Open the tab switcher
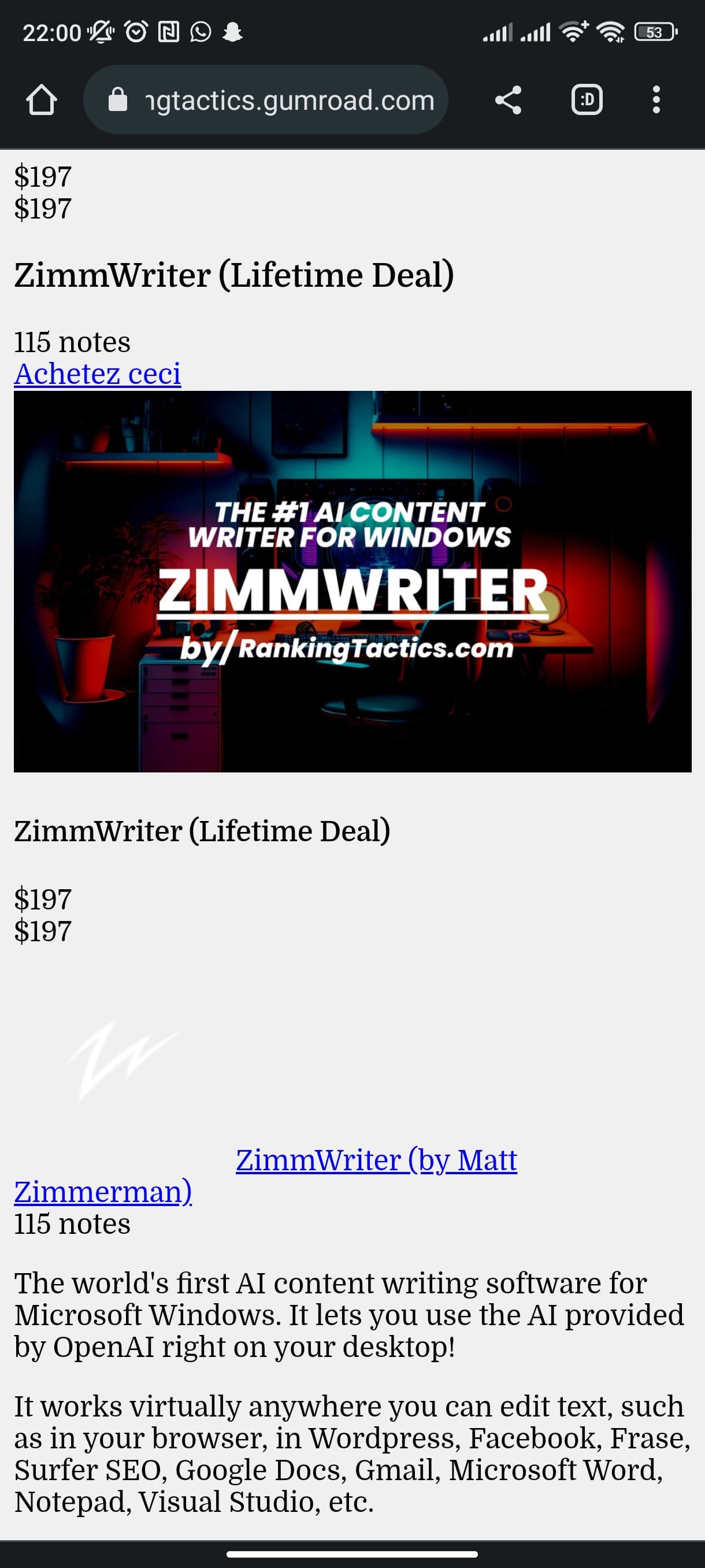 tap(587, 100)
